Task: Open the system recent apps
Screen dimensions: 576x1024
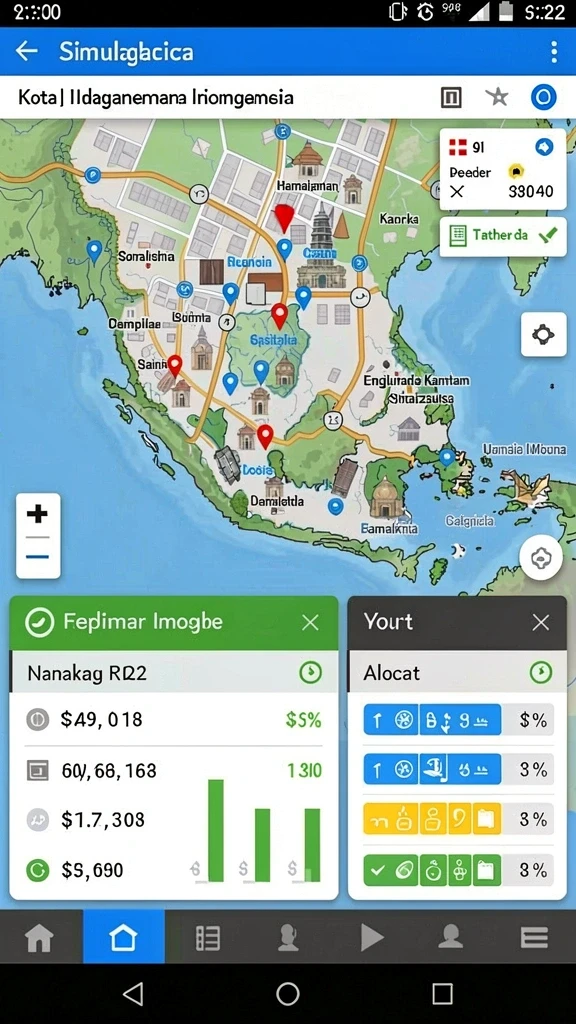Action: click(442, 994)
